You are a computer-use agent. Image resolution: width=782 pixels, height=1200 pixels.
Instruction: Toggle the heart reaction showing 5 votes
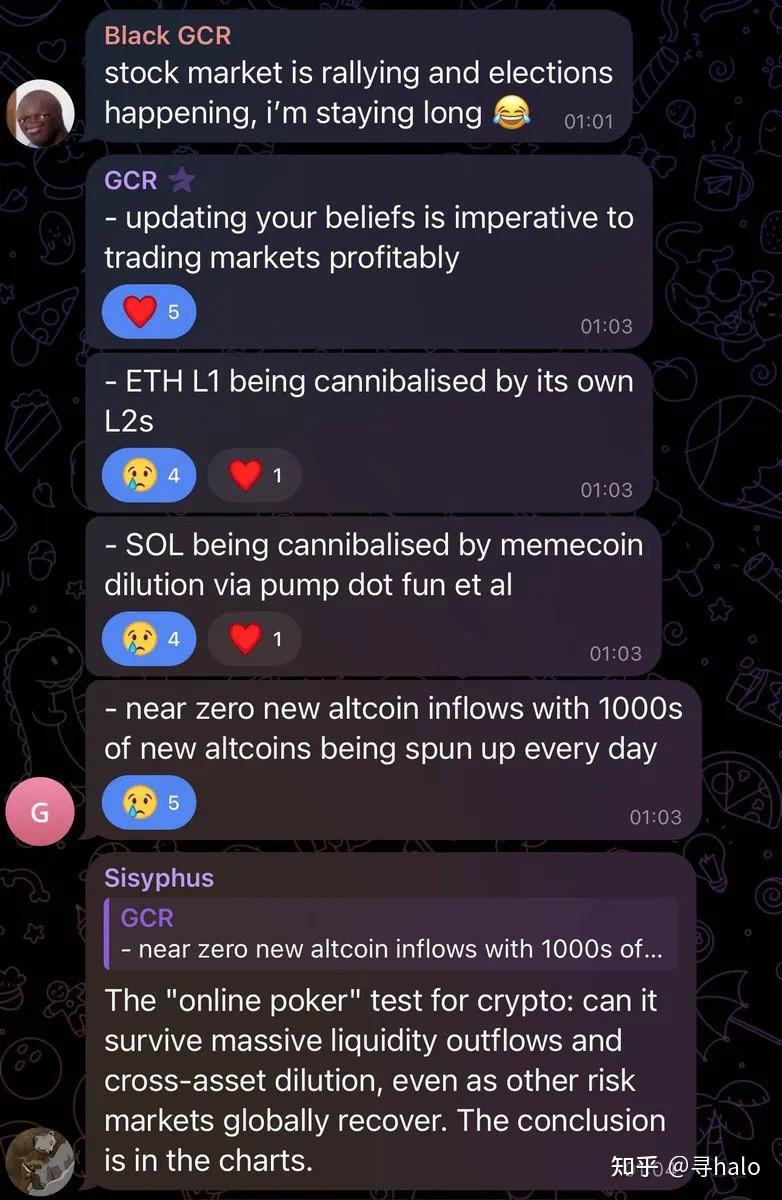148,311
